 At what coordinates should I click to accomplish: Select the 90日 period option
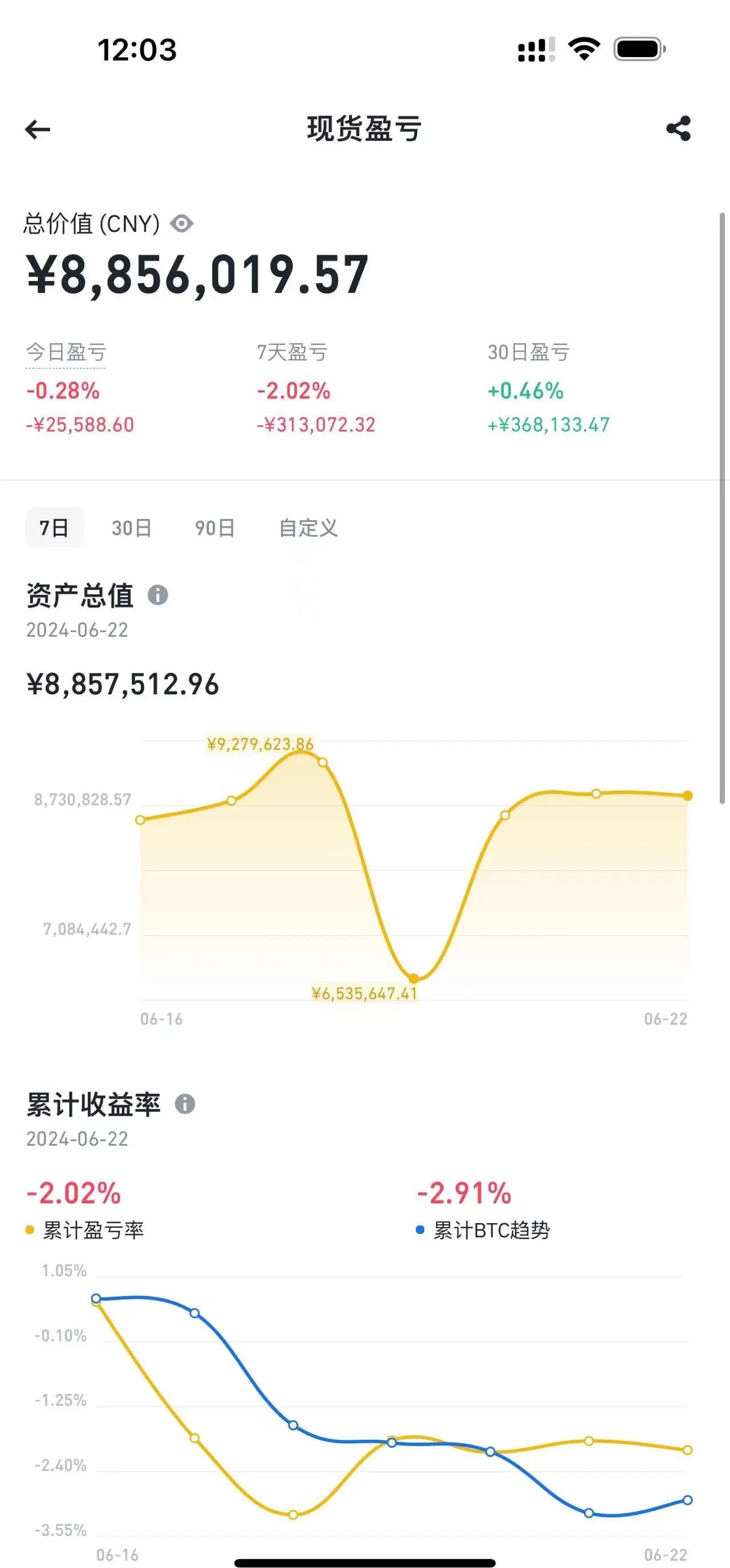click(214, 528)
